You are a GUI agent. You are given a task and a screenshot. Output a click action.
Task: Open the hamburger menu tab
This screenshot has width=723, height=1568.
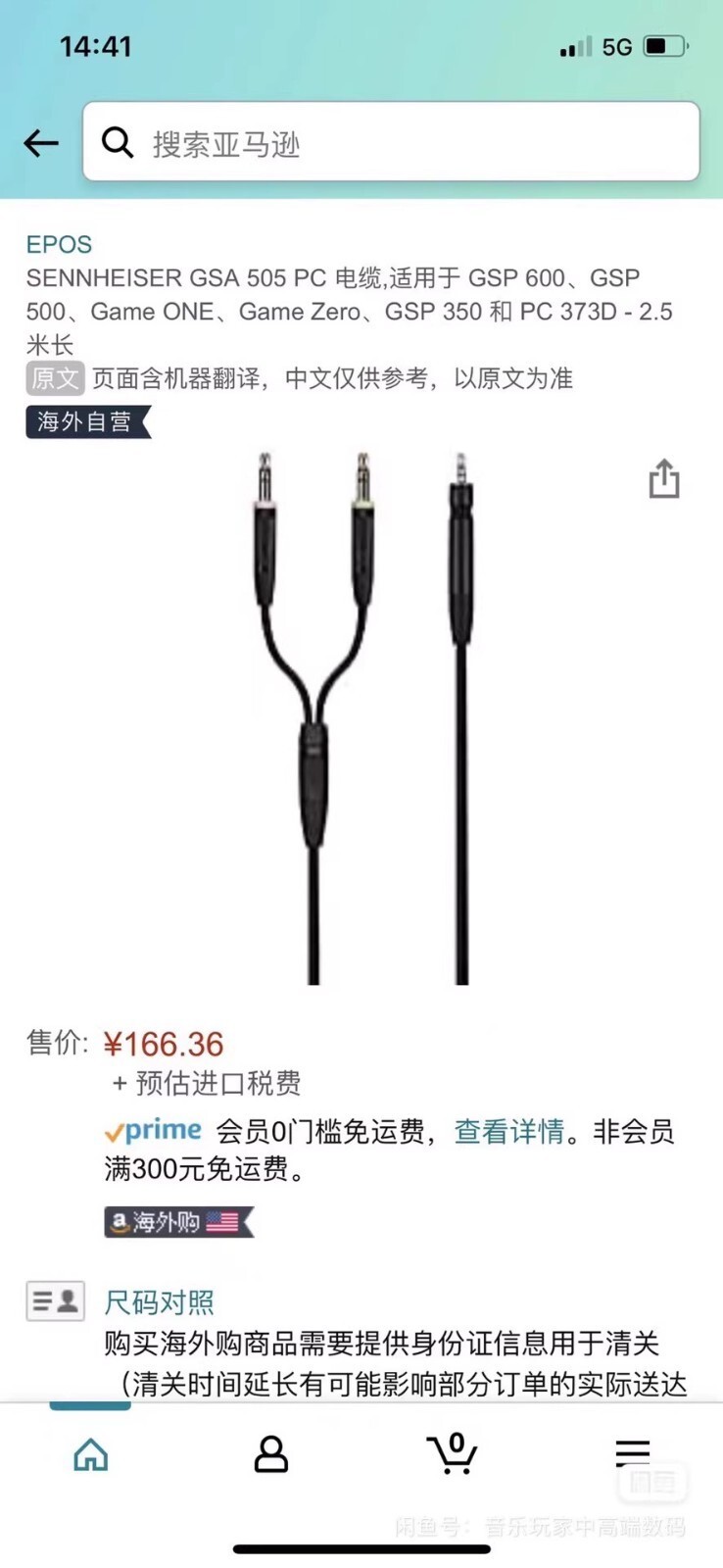[633, 1453]
